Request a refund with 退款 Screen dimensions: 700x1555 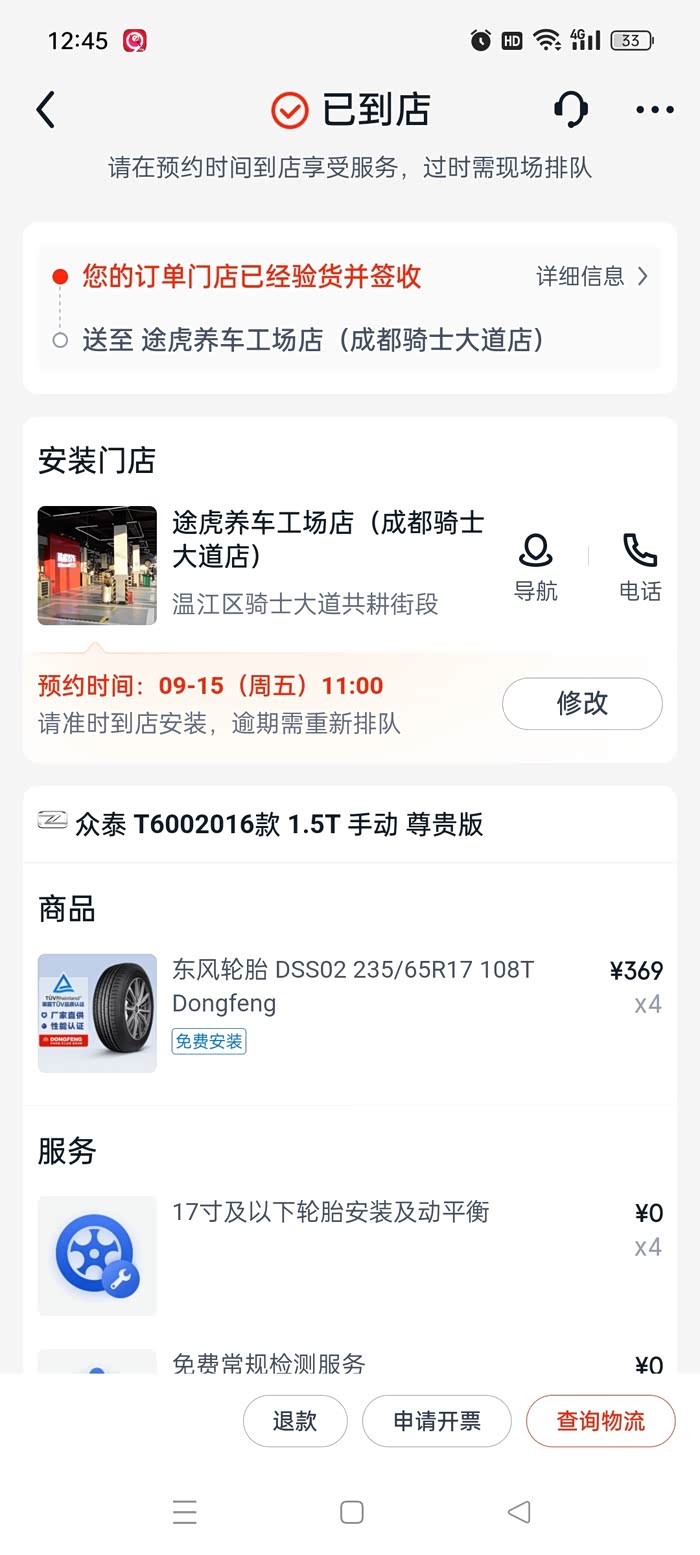pyautogui.click(x=295, y=1420)
